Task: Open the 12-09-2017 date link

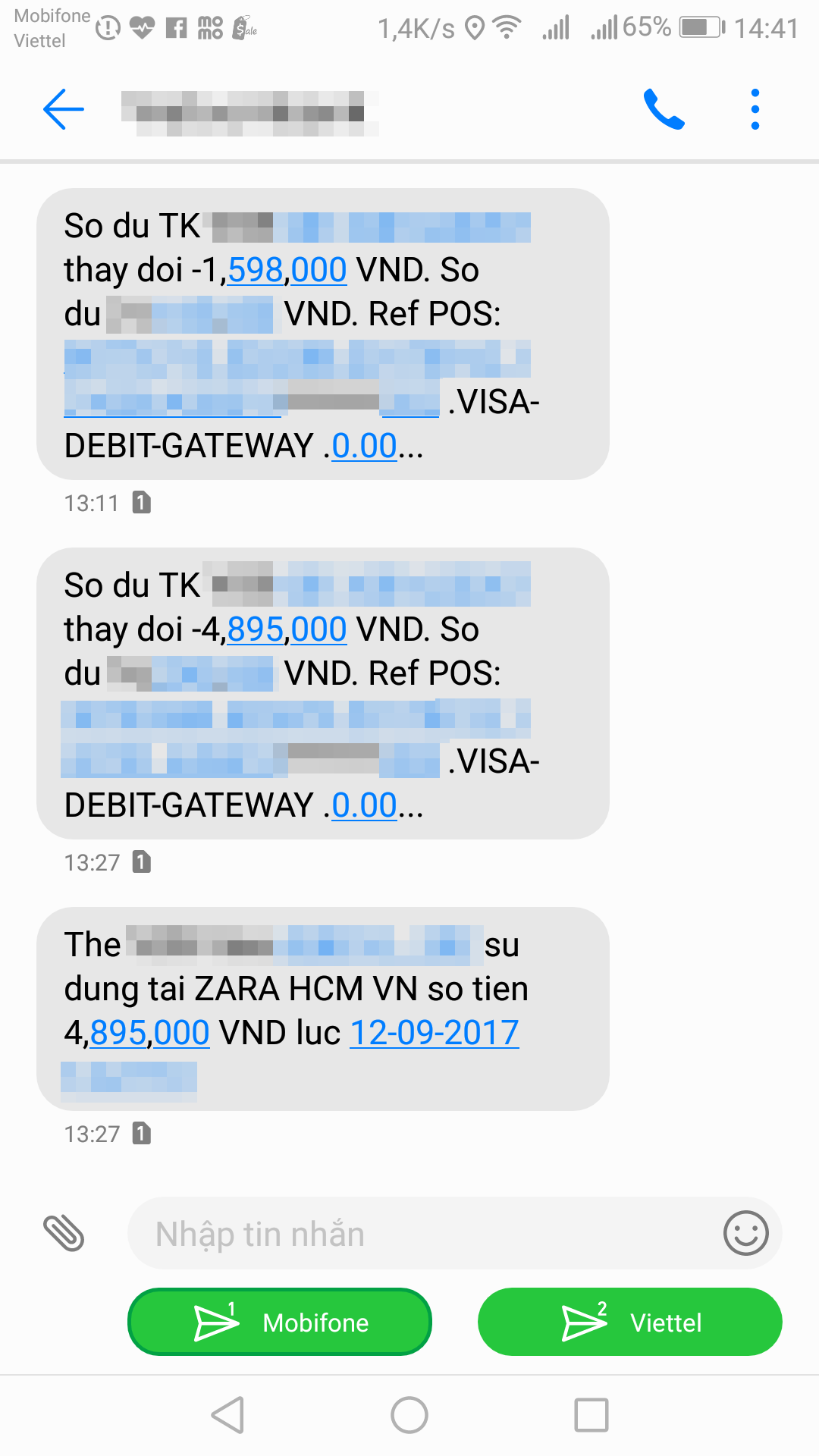Action: coord(434,1033)
